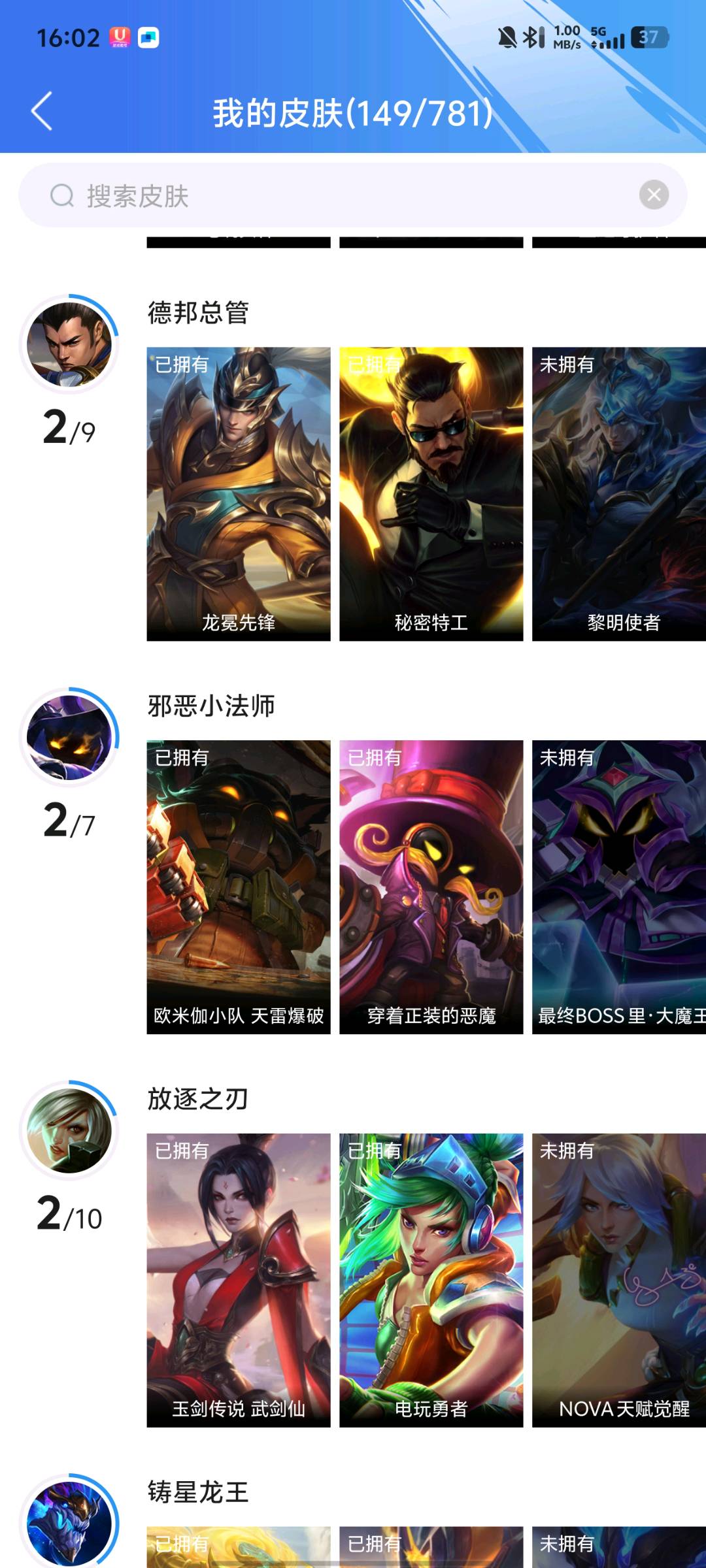Tap the 德邦总管 champion avatar

point(69,344)
